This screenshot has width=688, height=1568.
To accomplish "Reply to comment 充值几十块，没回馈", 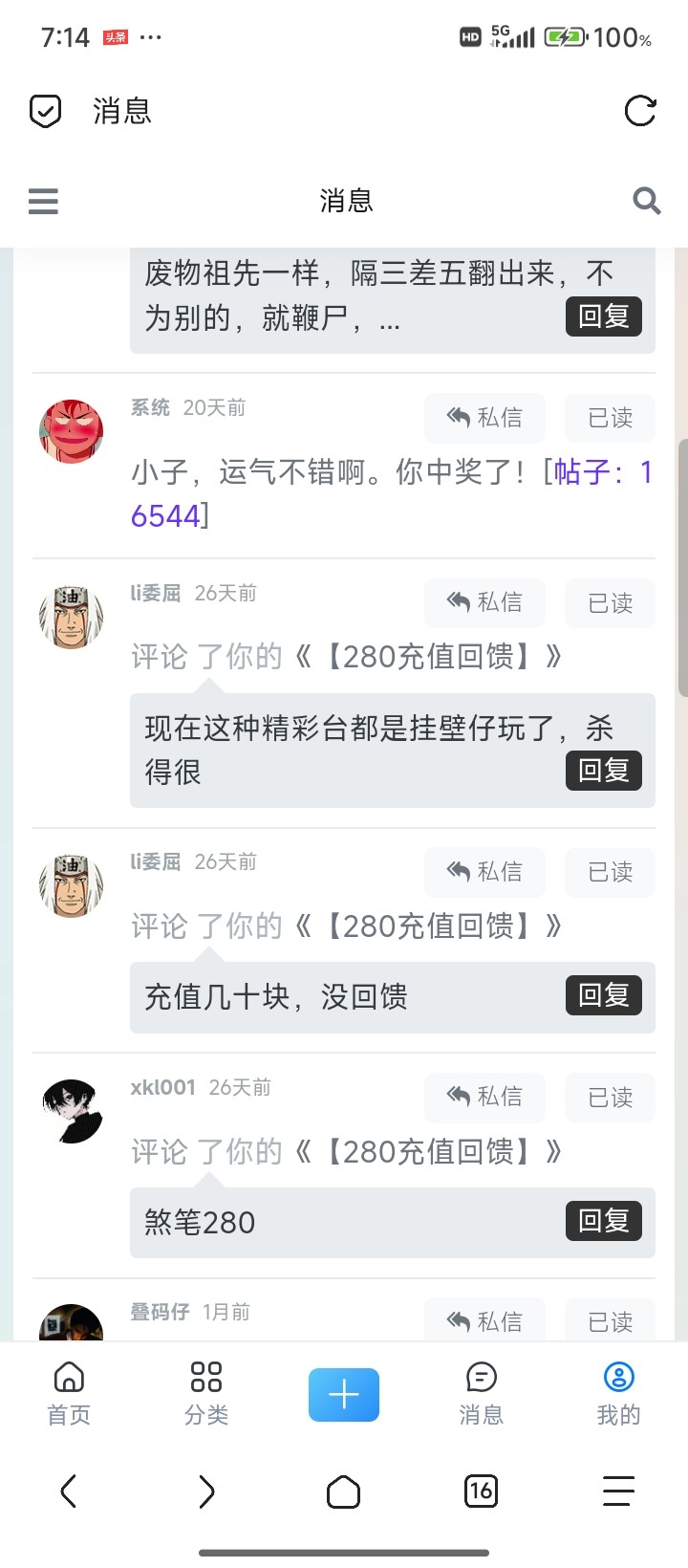I will (603, 995).
